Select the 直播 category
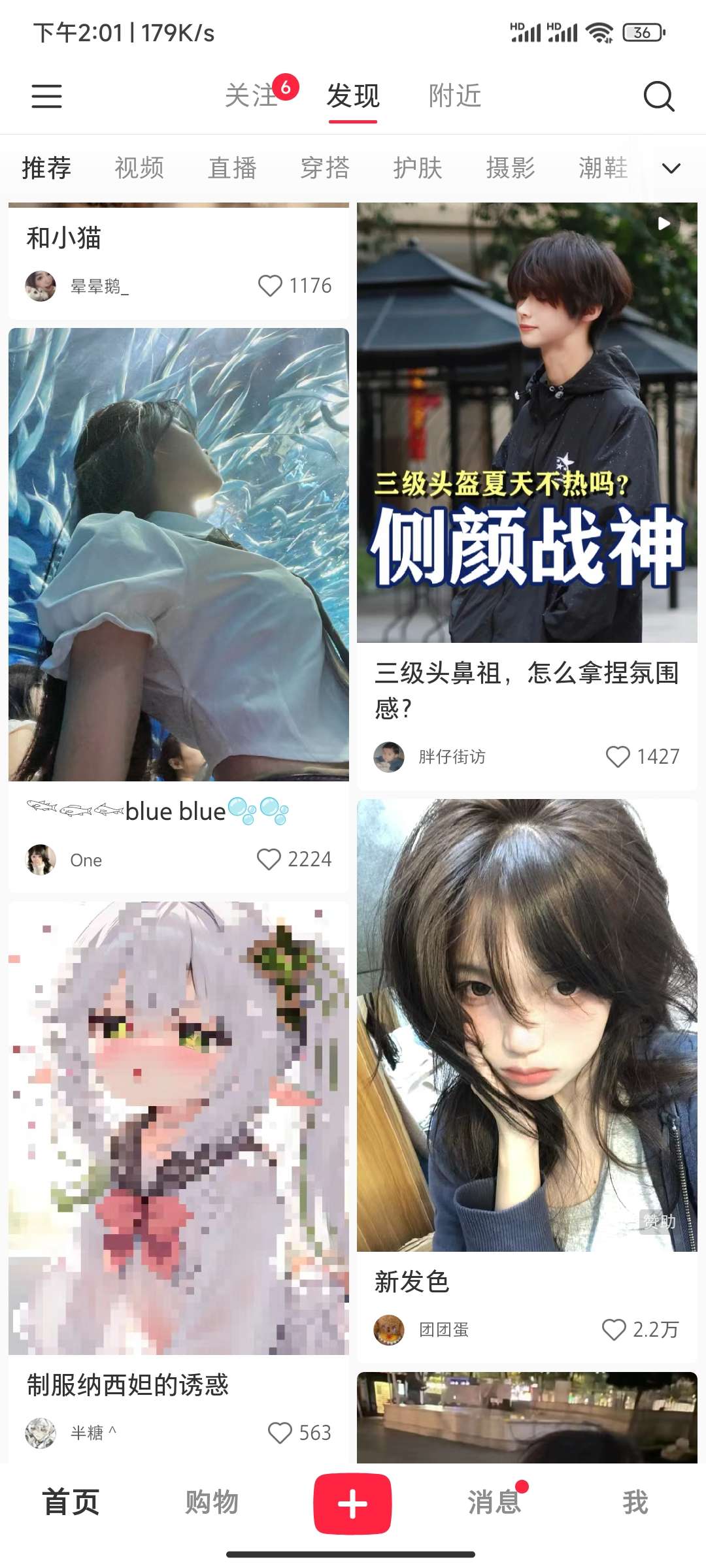This screenshot has width=706, height=1568. pyautogui.click(x=232, y=168)
